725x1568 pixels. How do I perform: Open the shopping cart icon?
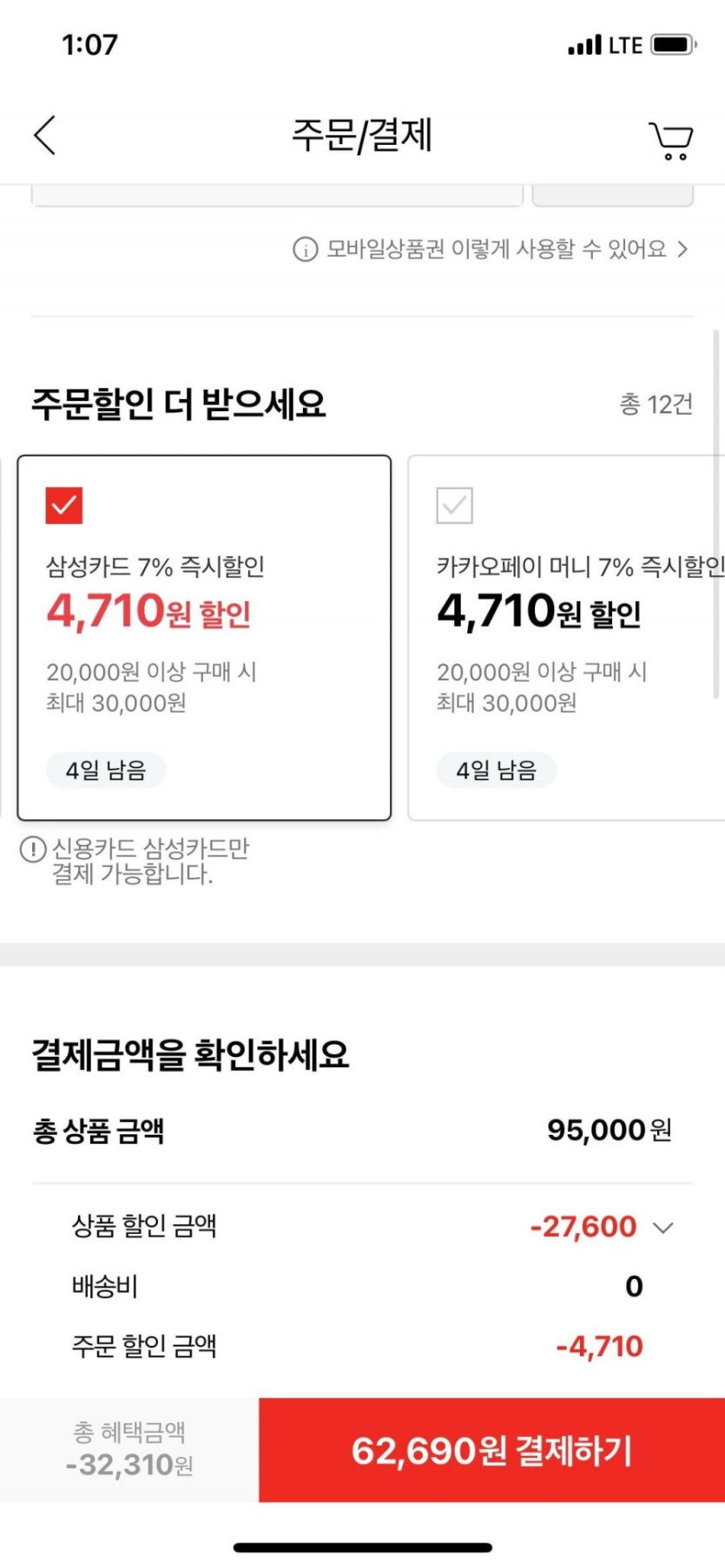[x=671, y=141]
